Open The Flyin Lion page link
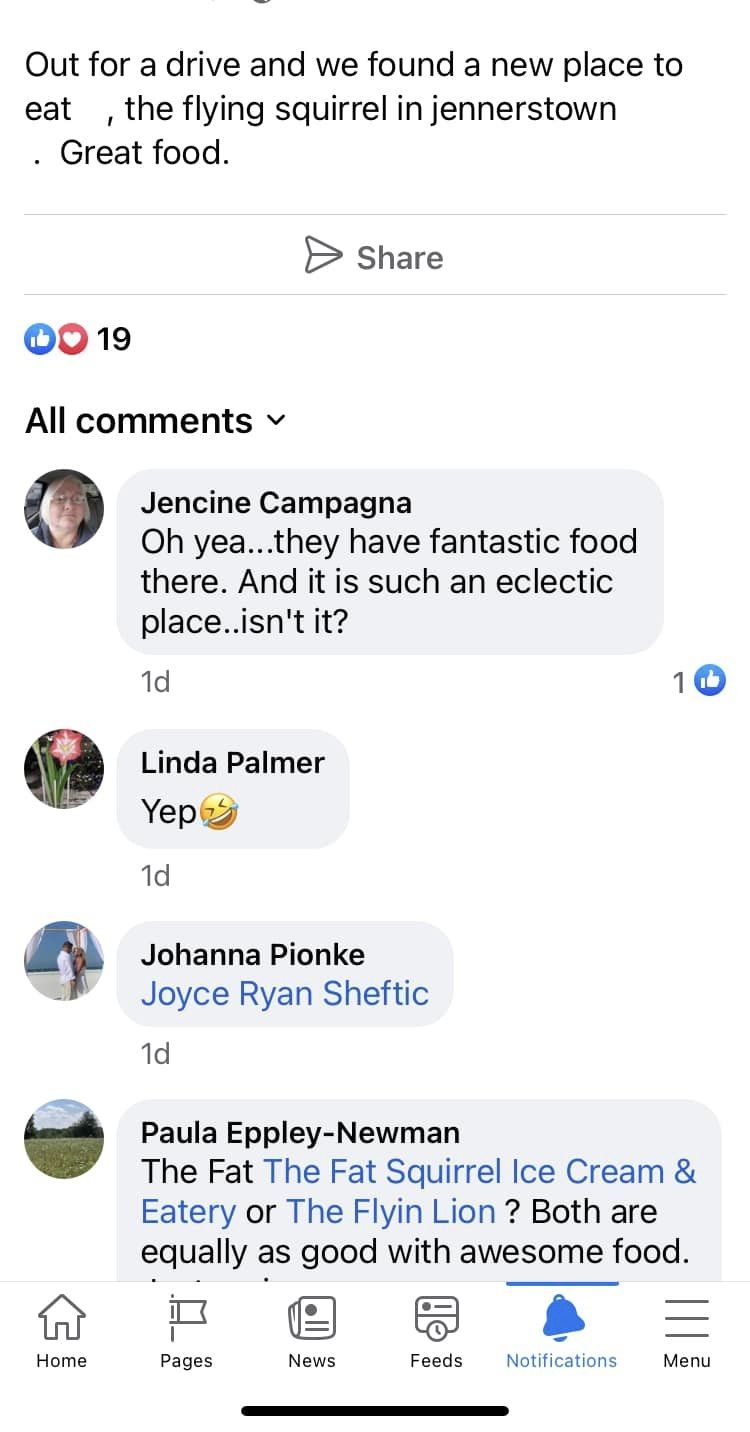750x1432 pixels. [x=391, y=1211]
